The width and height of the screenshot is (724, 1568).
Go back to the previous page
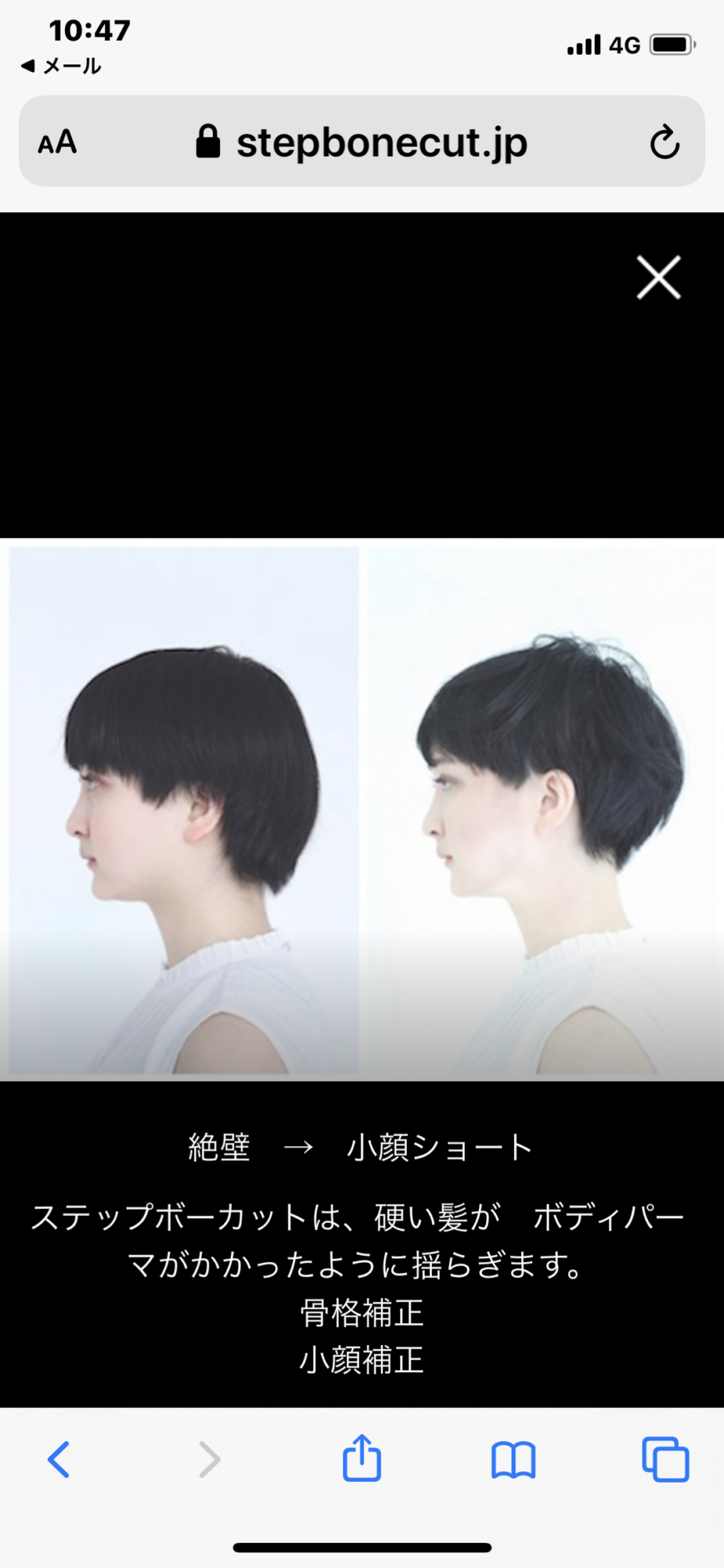pyautogui.click(x=59, y=1459)
